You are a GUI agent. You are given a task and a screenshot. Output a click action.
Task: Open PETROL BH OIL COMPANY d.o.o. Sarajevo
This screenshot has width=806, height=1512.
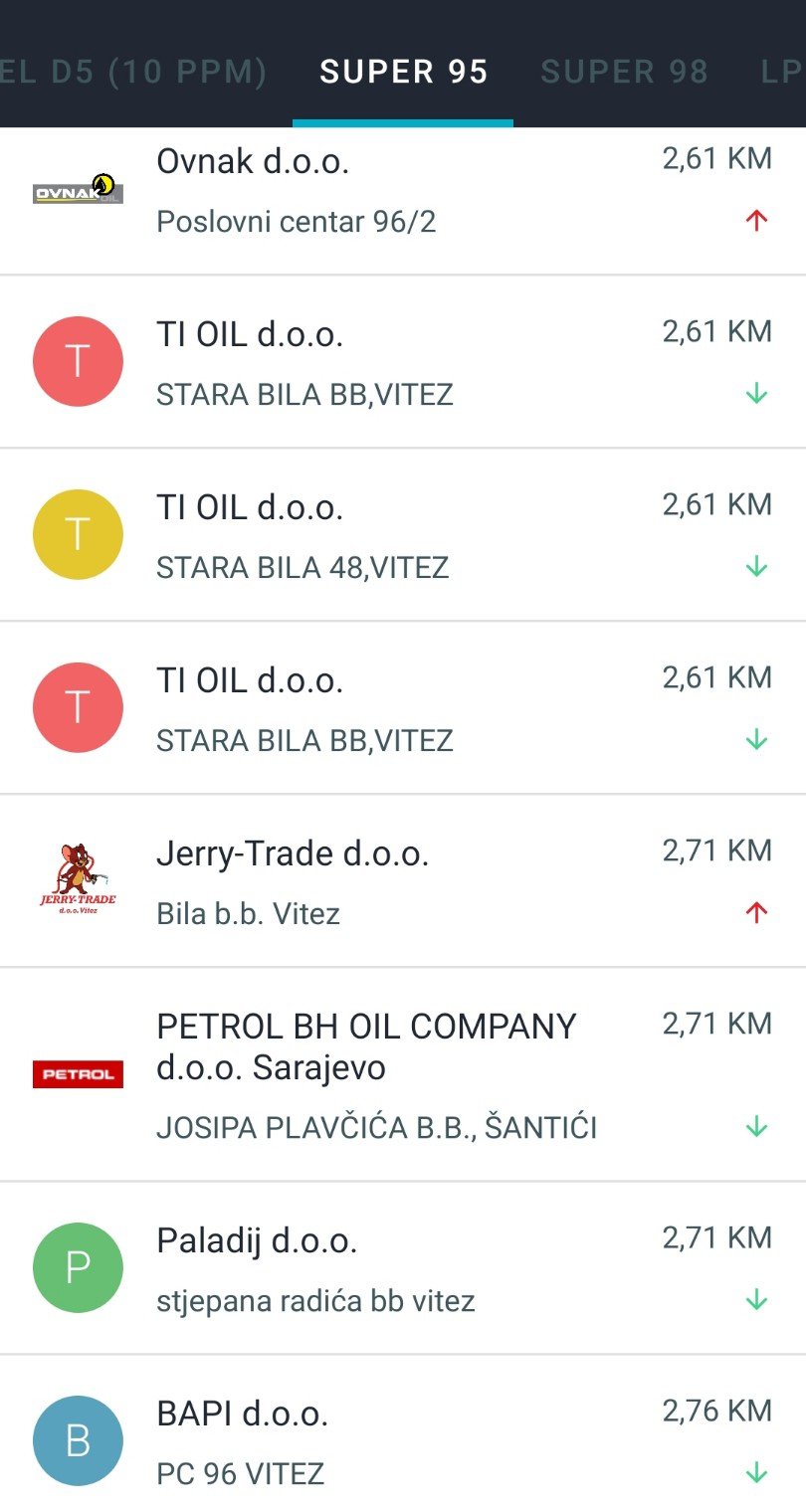click(403, 1074)
